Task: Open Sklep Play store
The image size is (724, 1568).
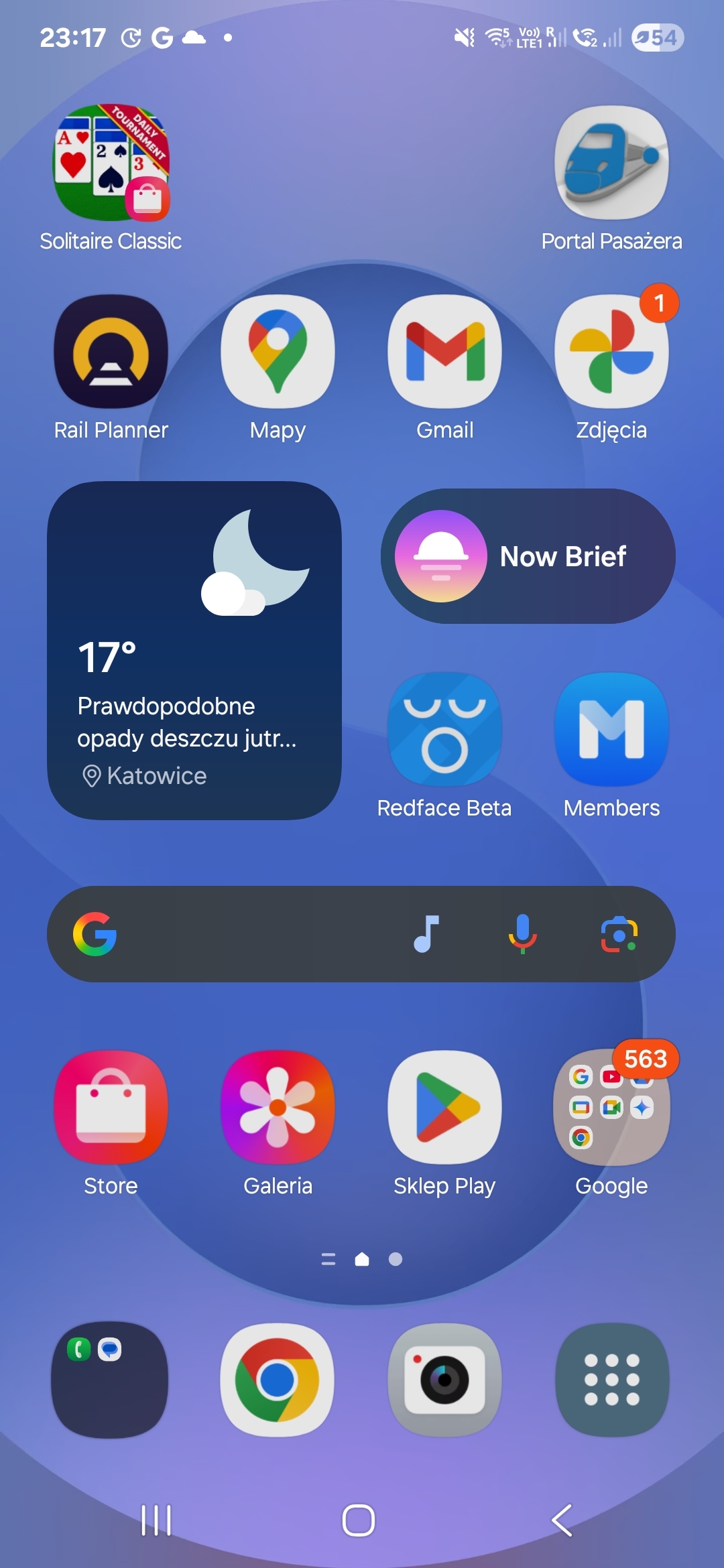Action: (x=444, y=1107)
